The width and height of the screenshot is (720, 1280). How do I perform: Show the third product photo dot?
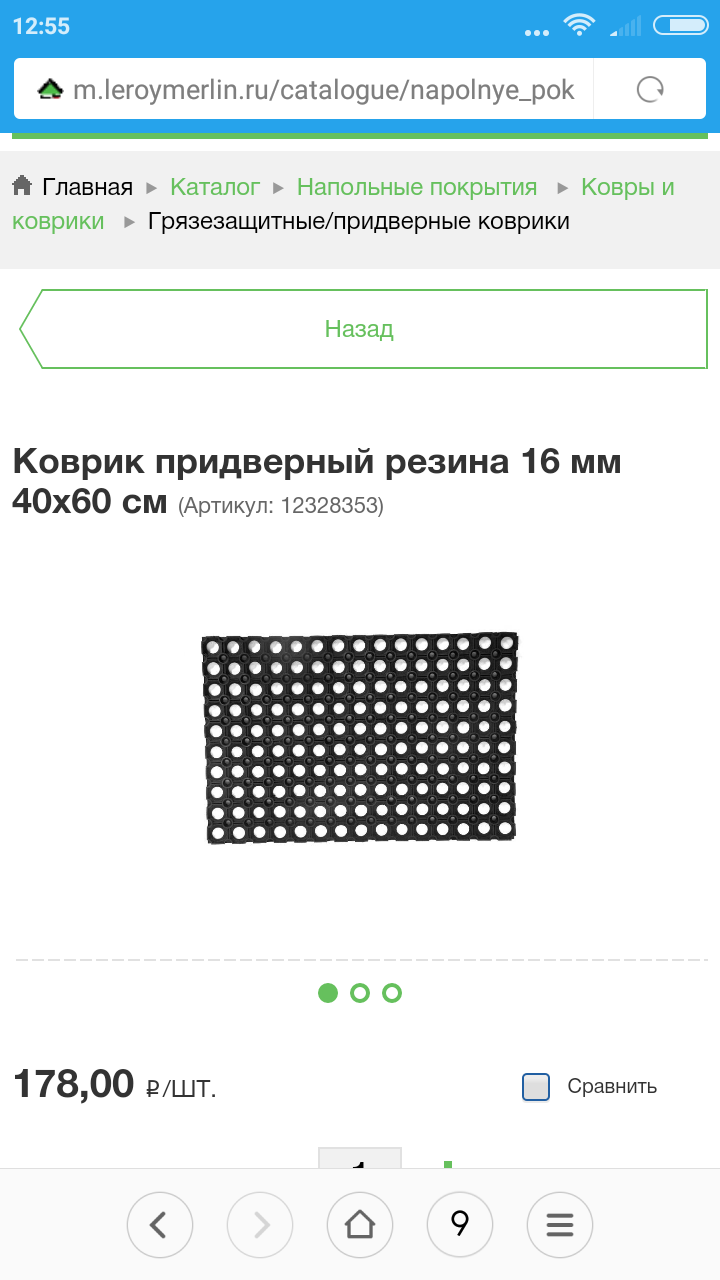click(392, 993)
